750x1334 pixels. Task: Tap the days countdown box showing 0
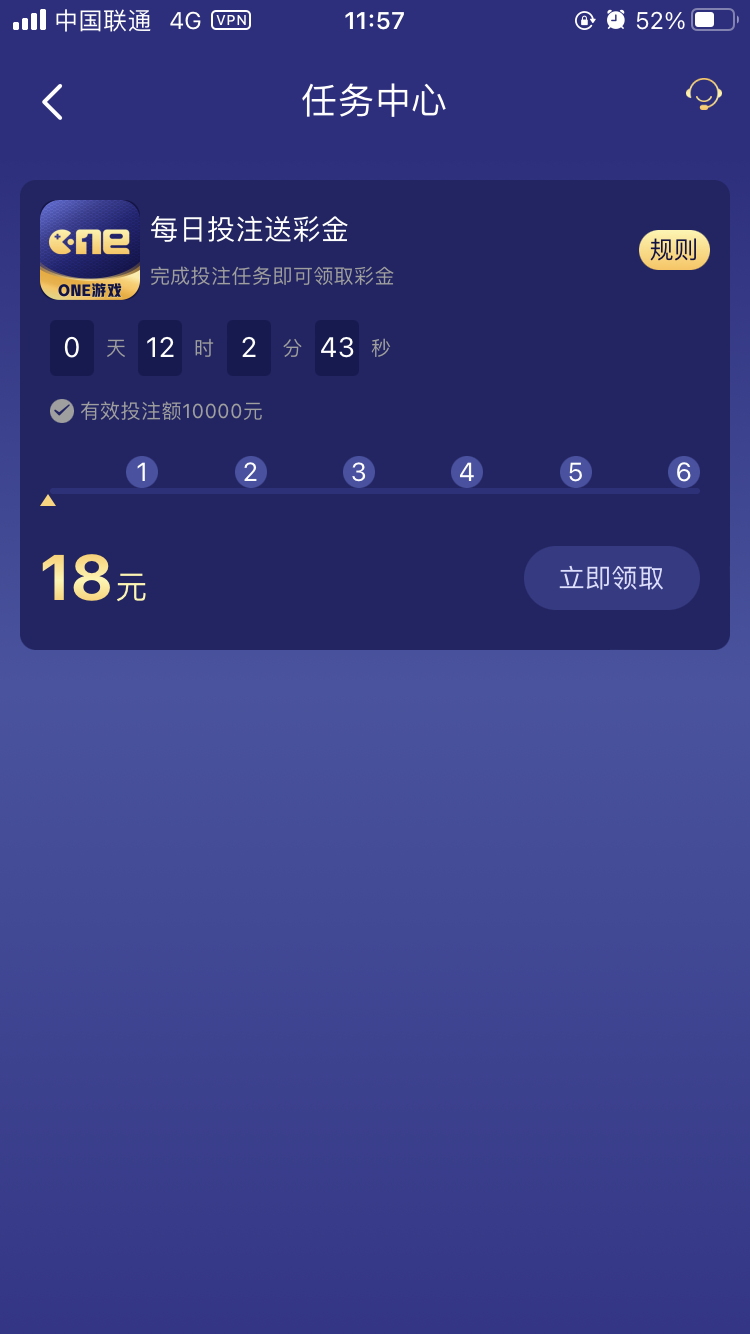(x=71, y=347)
